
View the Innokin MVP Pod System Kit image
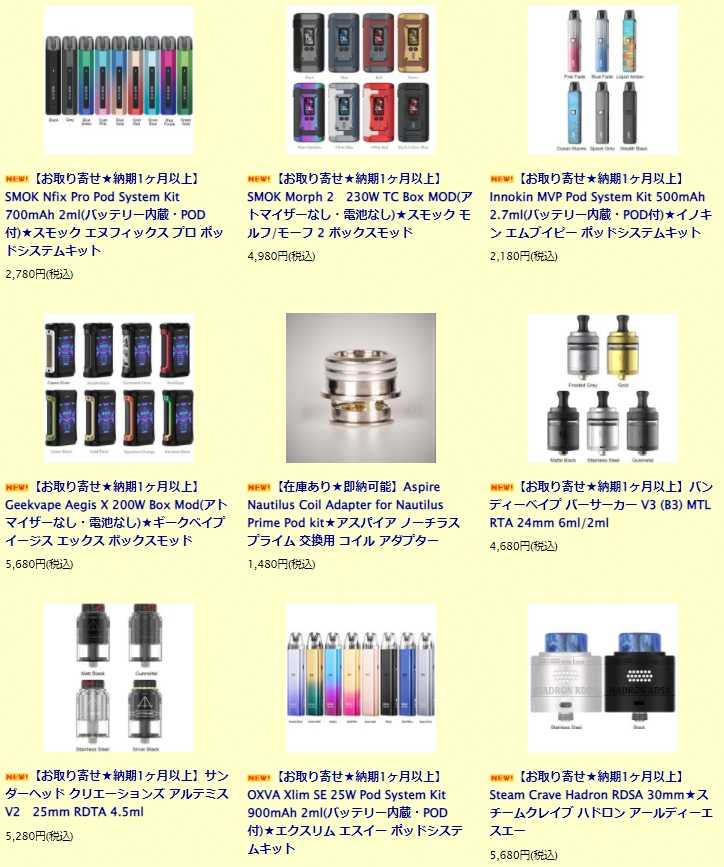pyautogui.click(x=602, y=80)
